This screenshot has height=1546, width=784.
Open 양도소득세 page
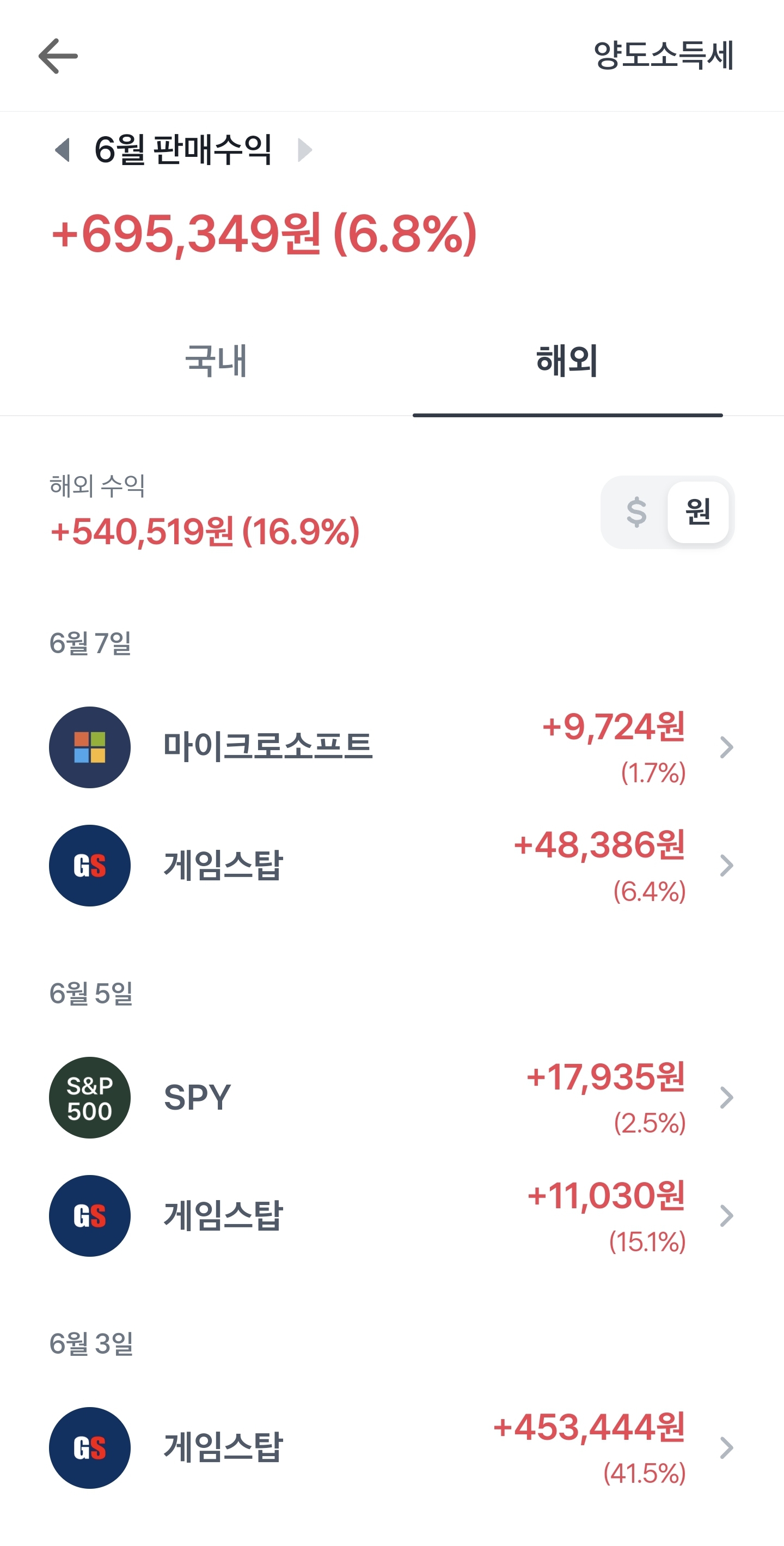[x=663, y=56]
